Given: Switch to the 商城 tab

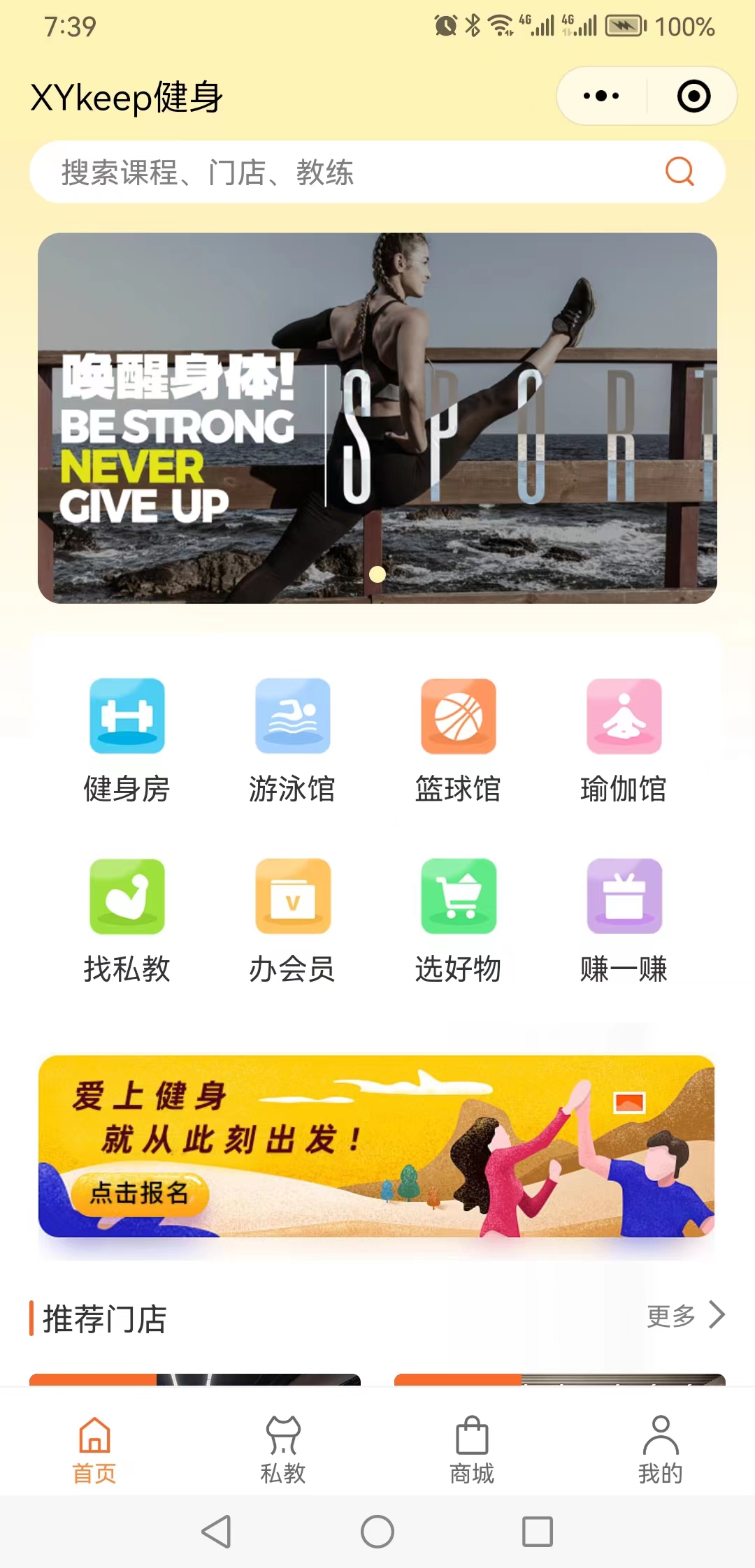Looking at the screenshot, I should [x=472, y=1449].
